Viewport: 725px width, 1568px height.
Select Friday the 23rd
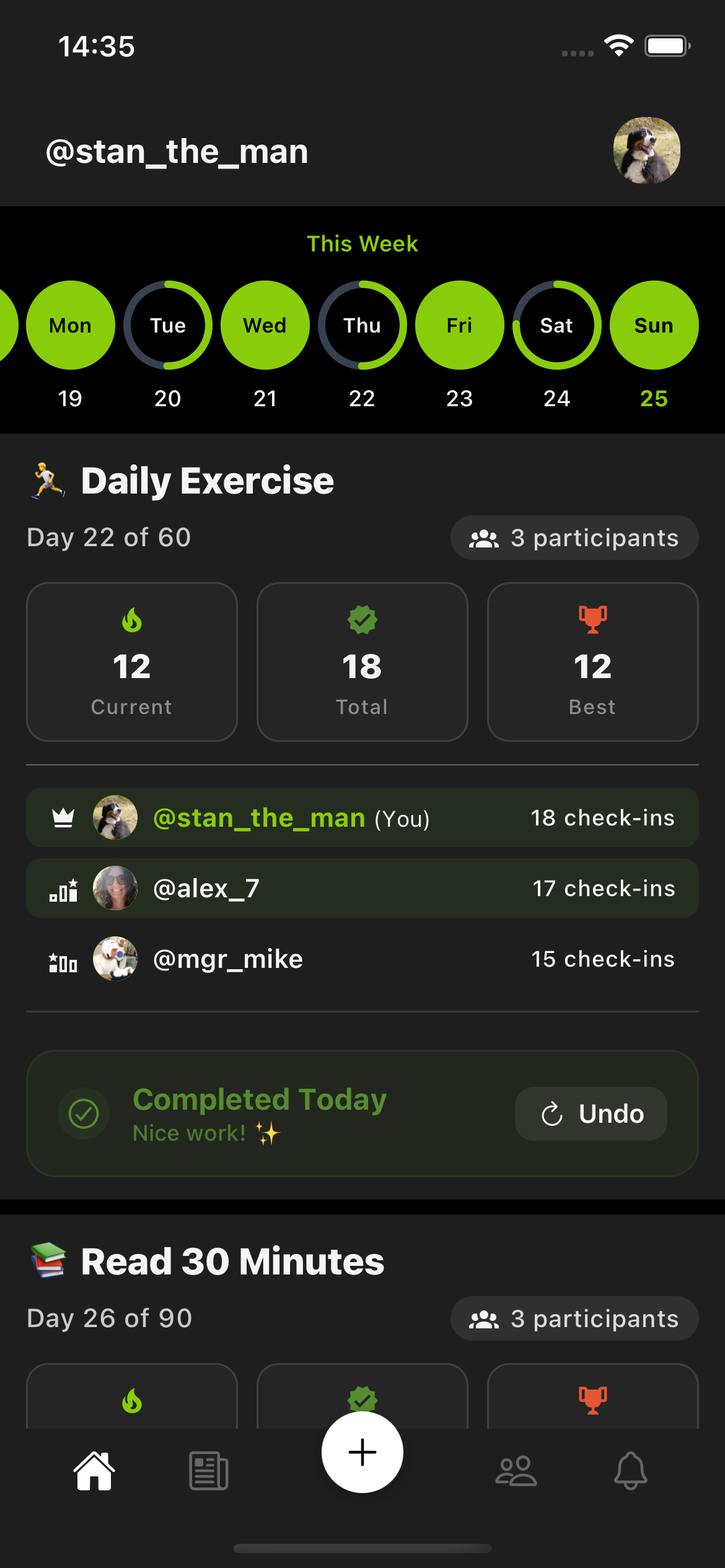460,326
